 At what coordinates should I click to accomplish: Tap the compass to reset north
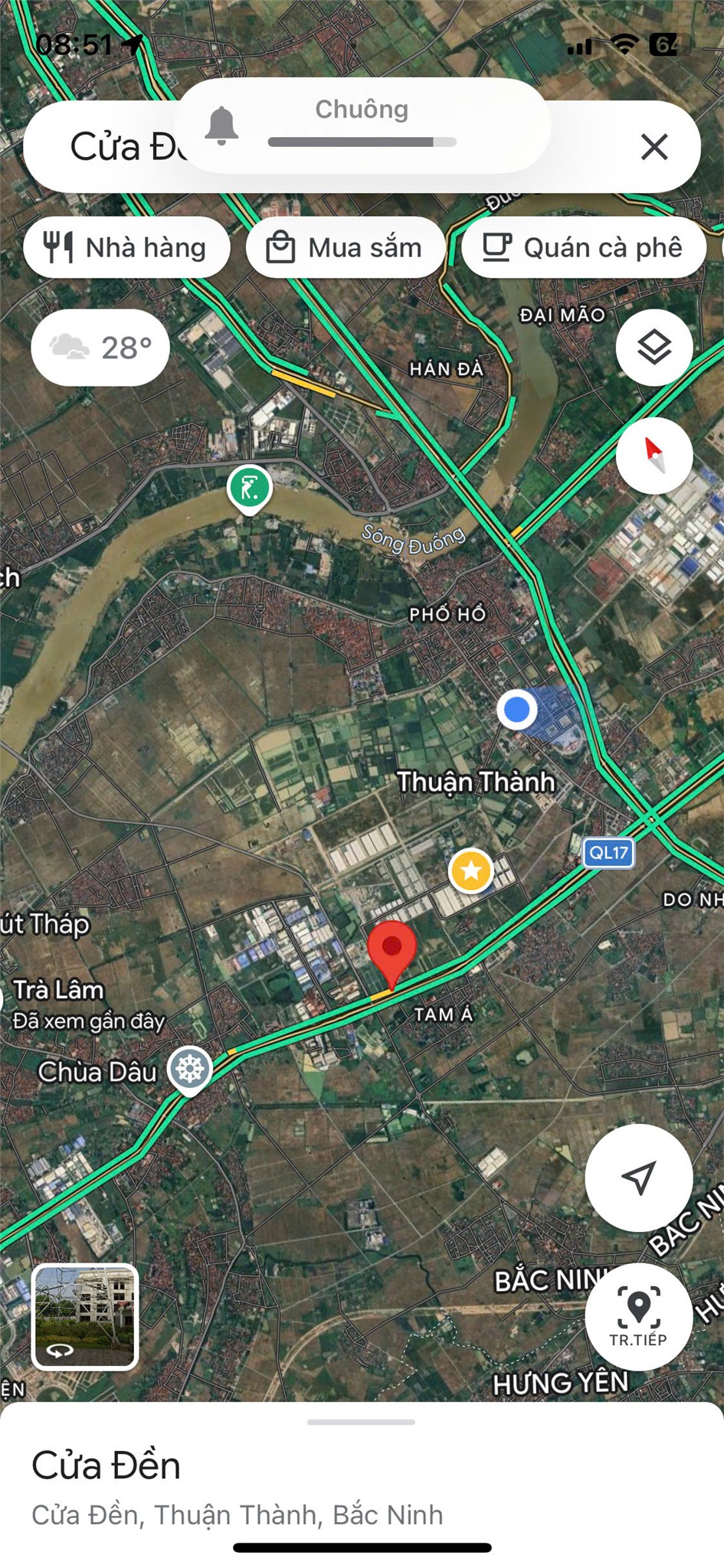[x=654, y=456]
